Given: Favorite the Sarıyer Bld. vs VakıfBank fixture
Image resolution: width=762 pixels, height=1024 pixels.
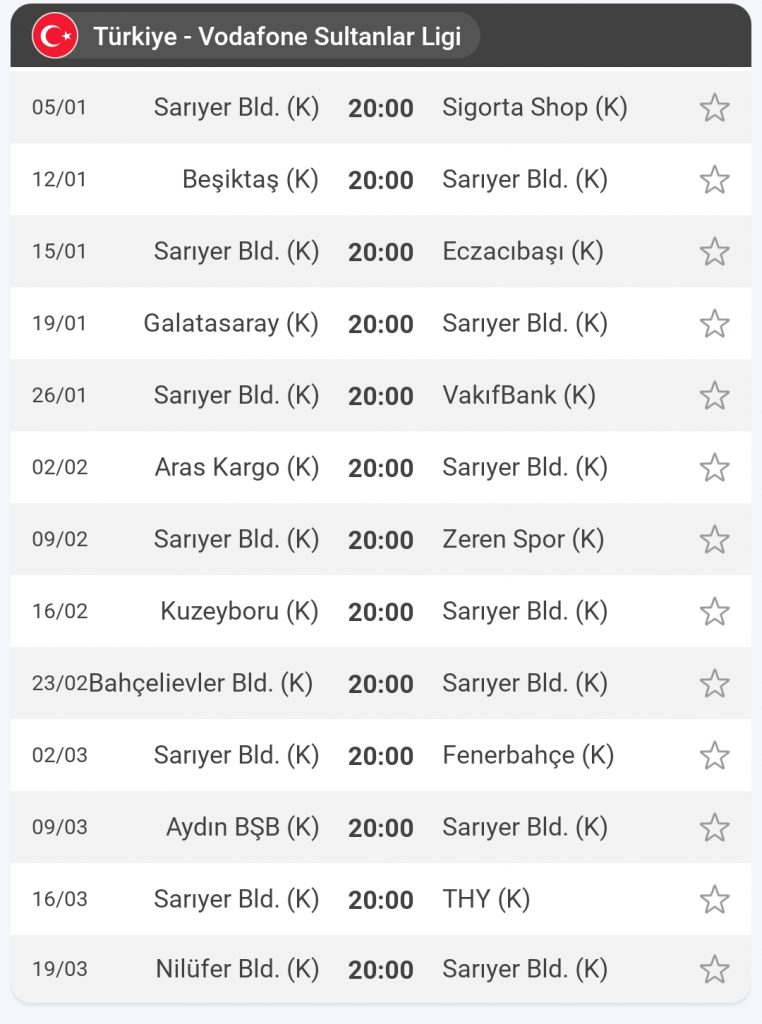Looking at the screenshot, I should pos(714,396).
